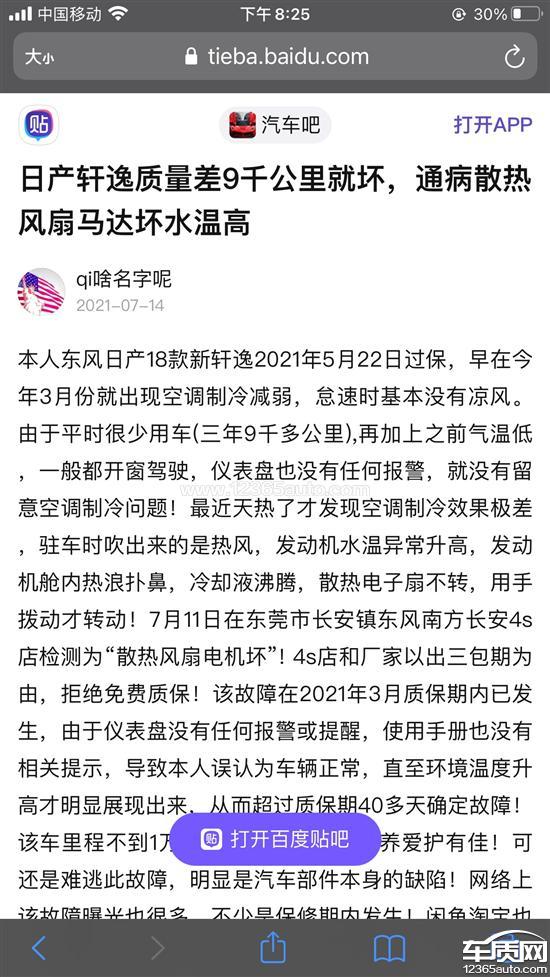Go back in Safari
550x977 pixels.
(39, 948)
